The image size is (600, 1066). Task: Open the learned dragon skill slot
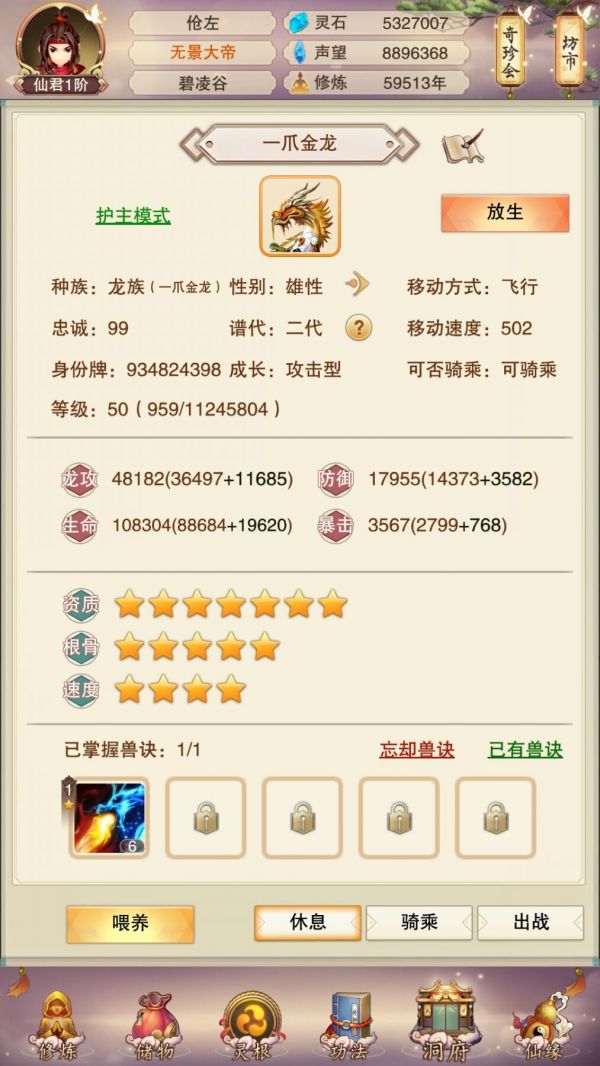point(109,817)
